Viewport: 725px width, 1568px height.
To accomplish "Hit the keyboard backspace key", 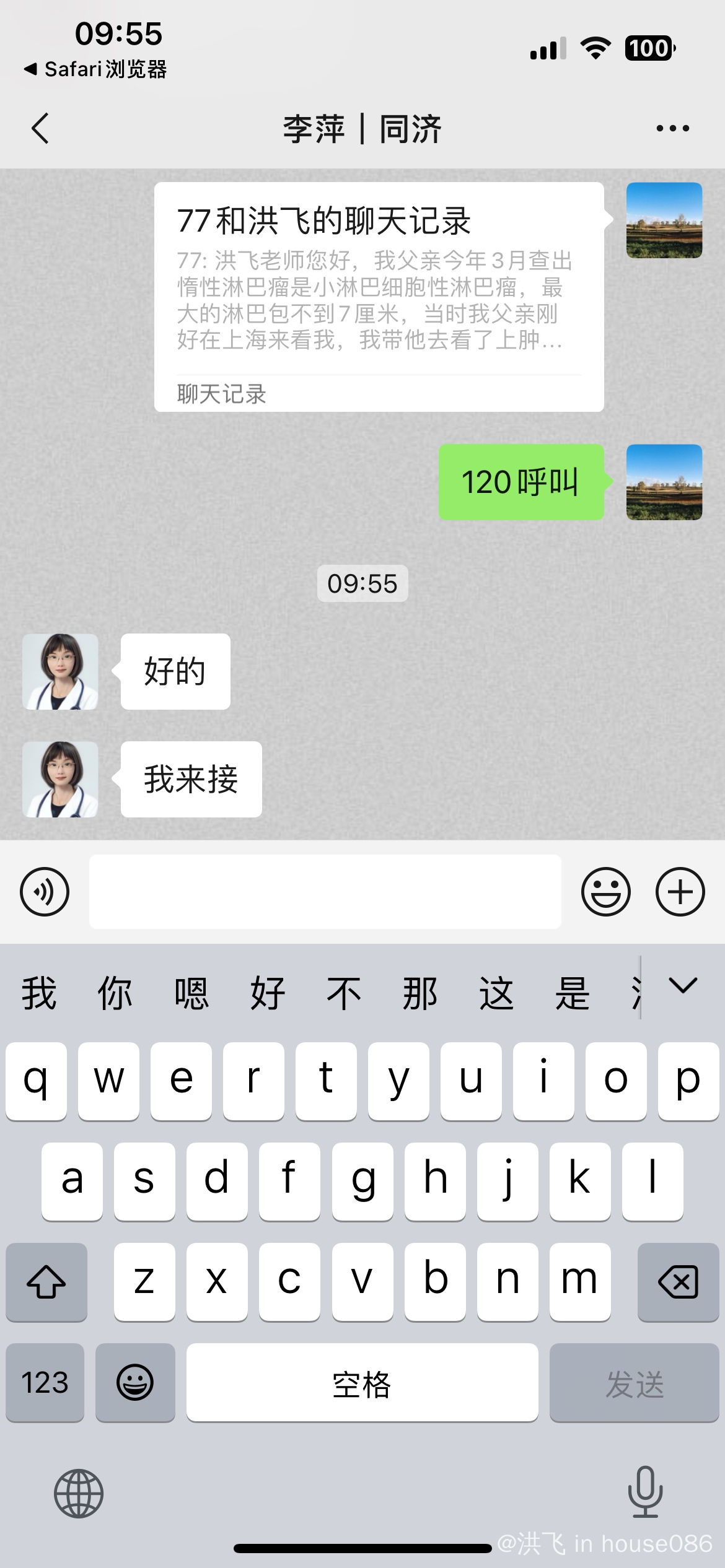I will tap(678, 1282).
